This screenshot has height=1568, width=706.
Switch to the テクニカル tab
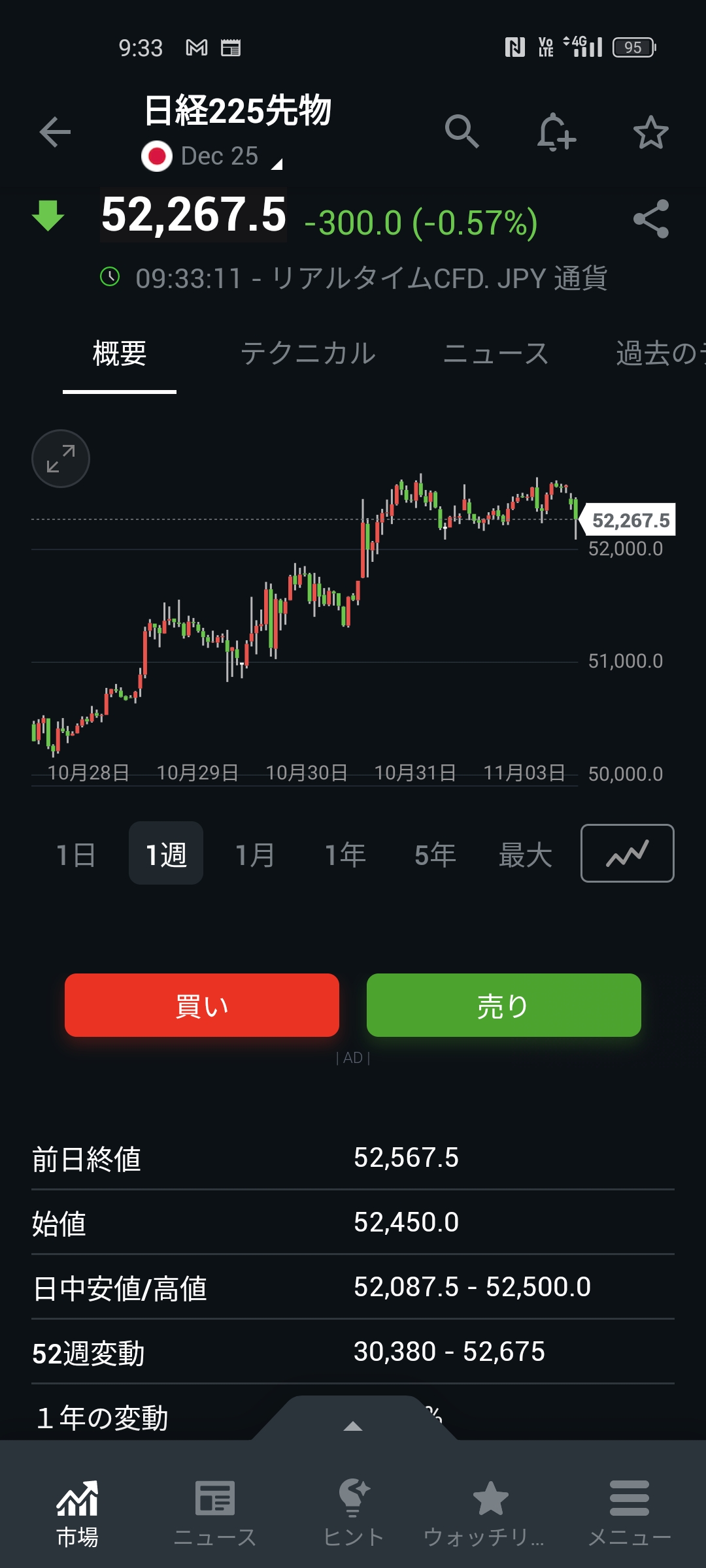[x=308, y=354]
